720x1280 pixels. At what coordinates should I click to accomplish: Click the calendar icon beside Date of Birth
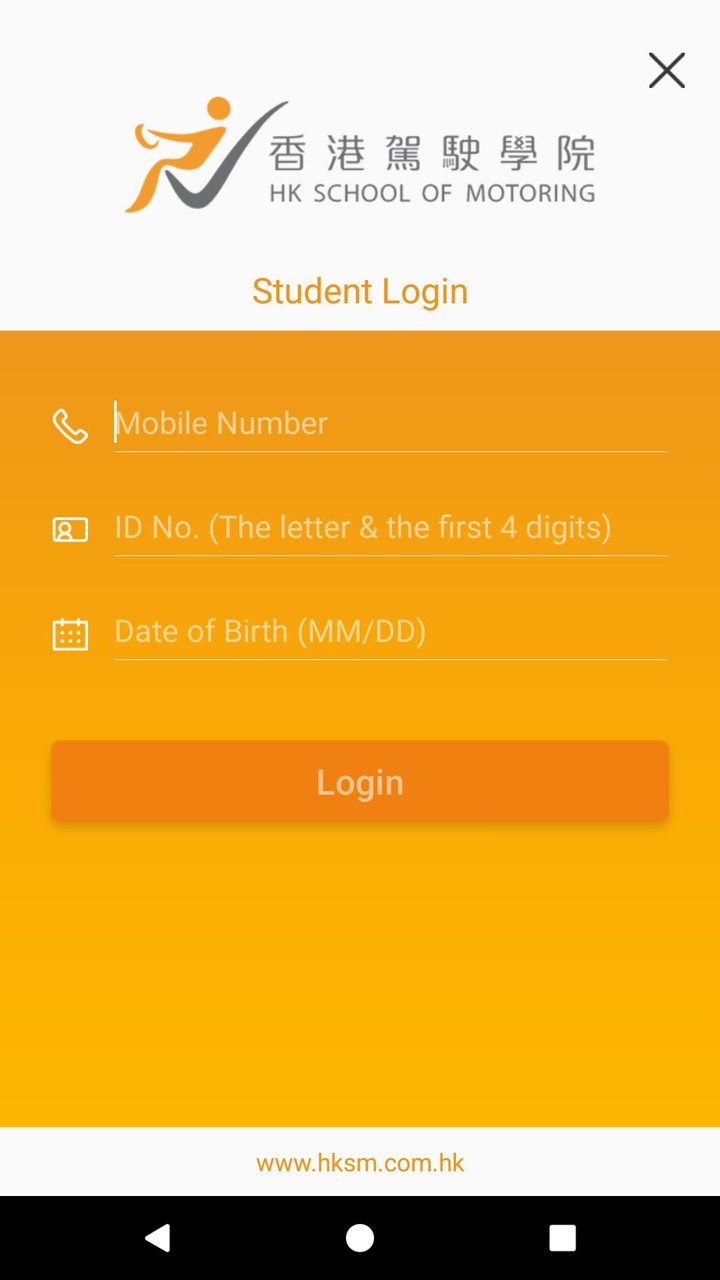(x=69, y=634)
